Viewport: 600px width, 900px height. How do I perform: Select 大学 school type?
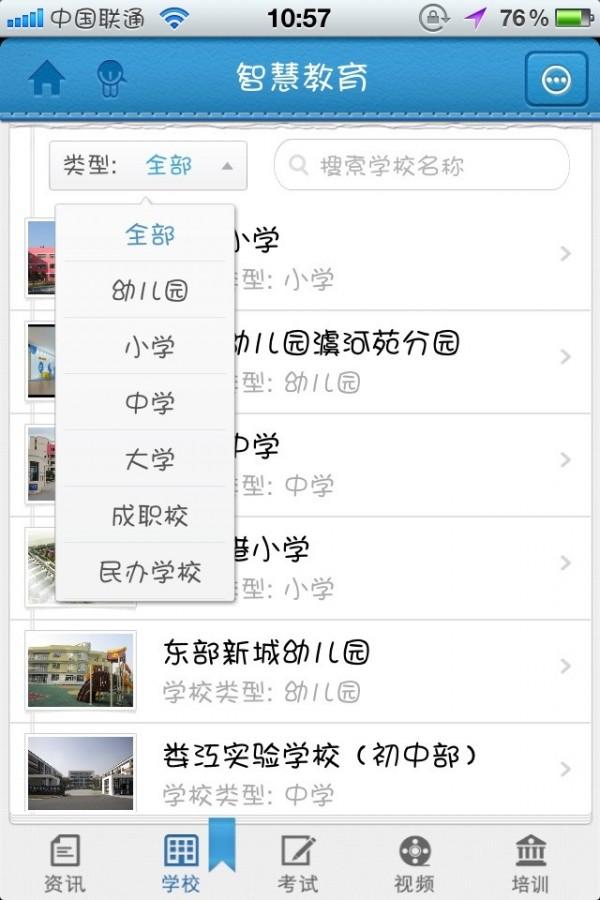(x=149, y=460)
